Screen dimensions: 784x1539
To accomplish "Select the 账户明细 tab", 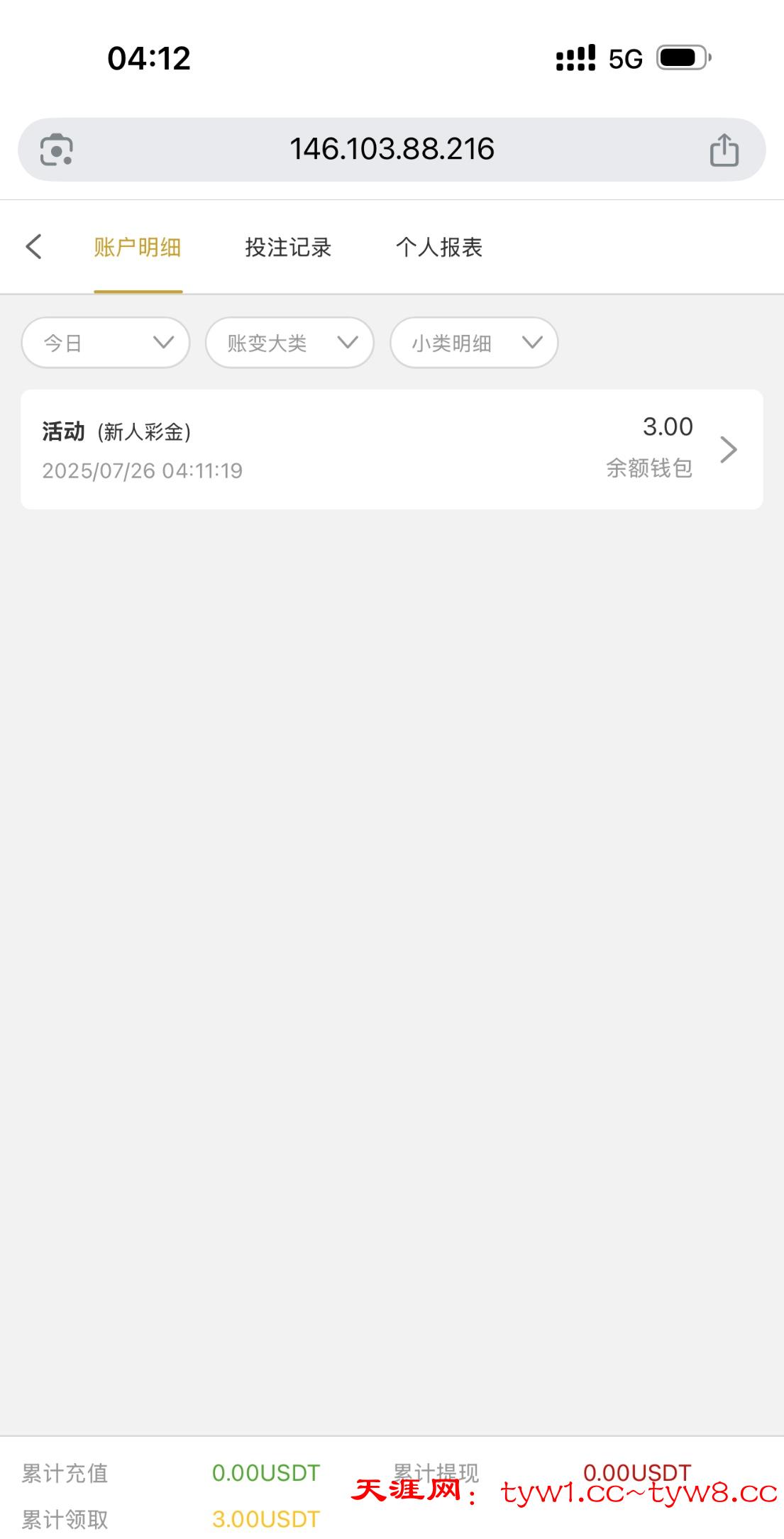I will click(138, 247).
